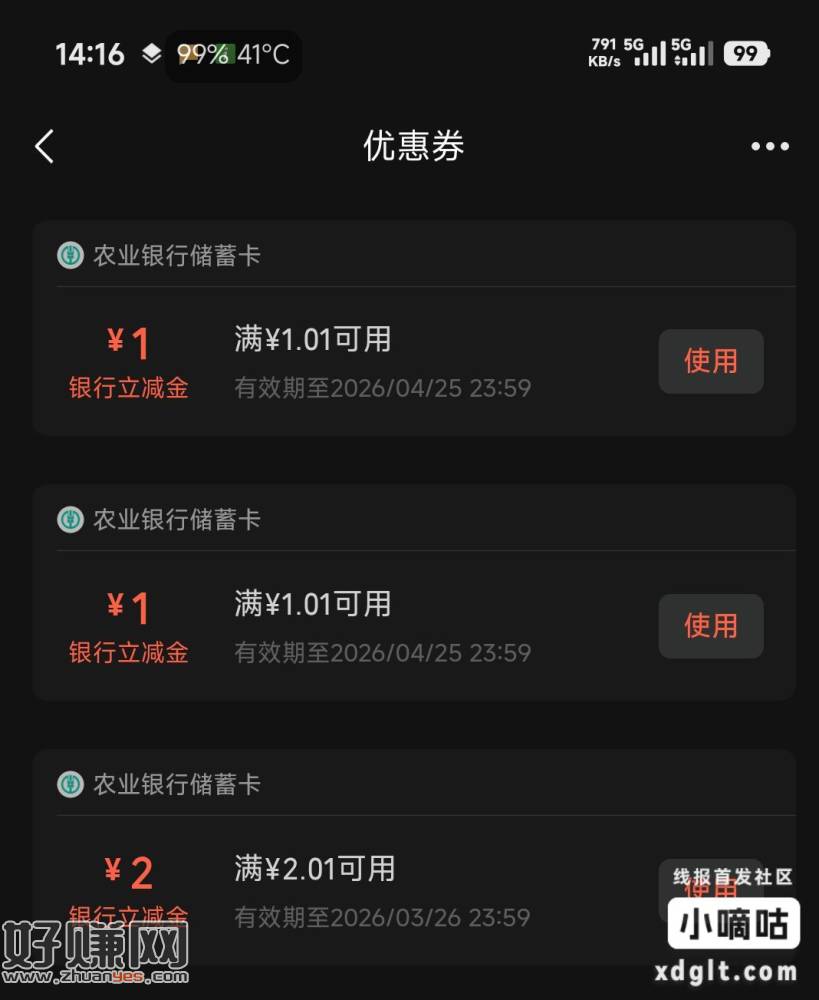Go back from the 优惠券 page
This screenshot has height=1000, width=819.
pyautogui.click(x=44, y=147)
